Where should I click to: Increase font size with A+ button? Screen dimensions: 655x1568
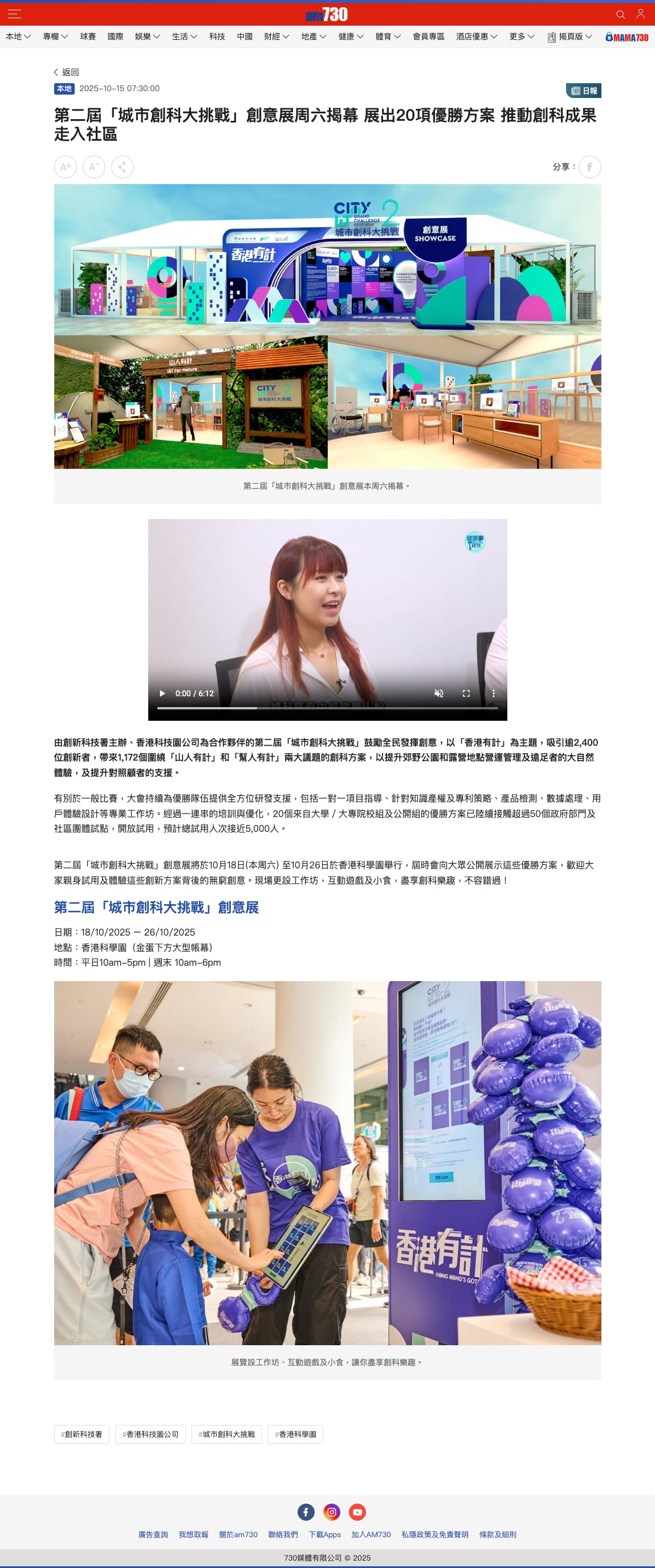[x=66, y=167]
